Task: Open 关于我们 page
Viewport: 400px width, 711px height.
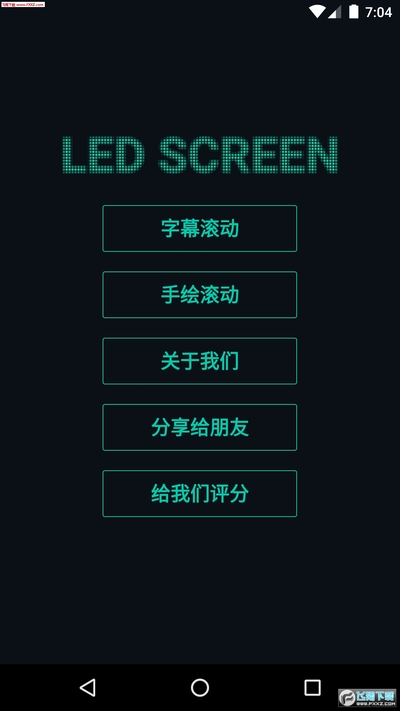Action: coord(200,361)
